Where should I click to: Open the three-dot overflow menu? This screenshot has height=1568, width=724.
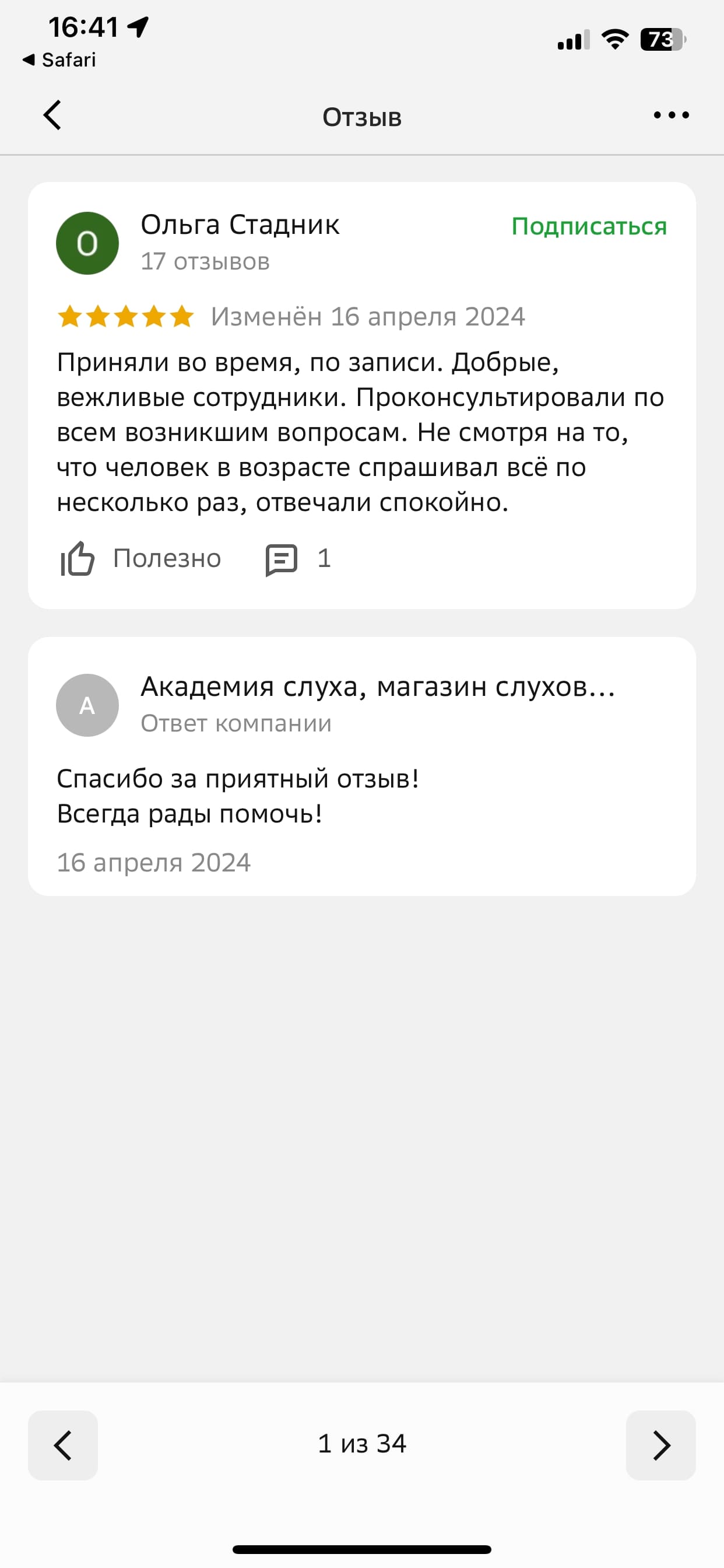[670, 115]
